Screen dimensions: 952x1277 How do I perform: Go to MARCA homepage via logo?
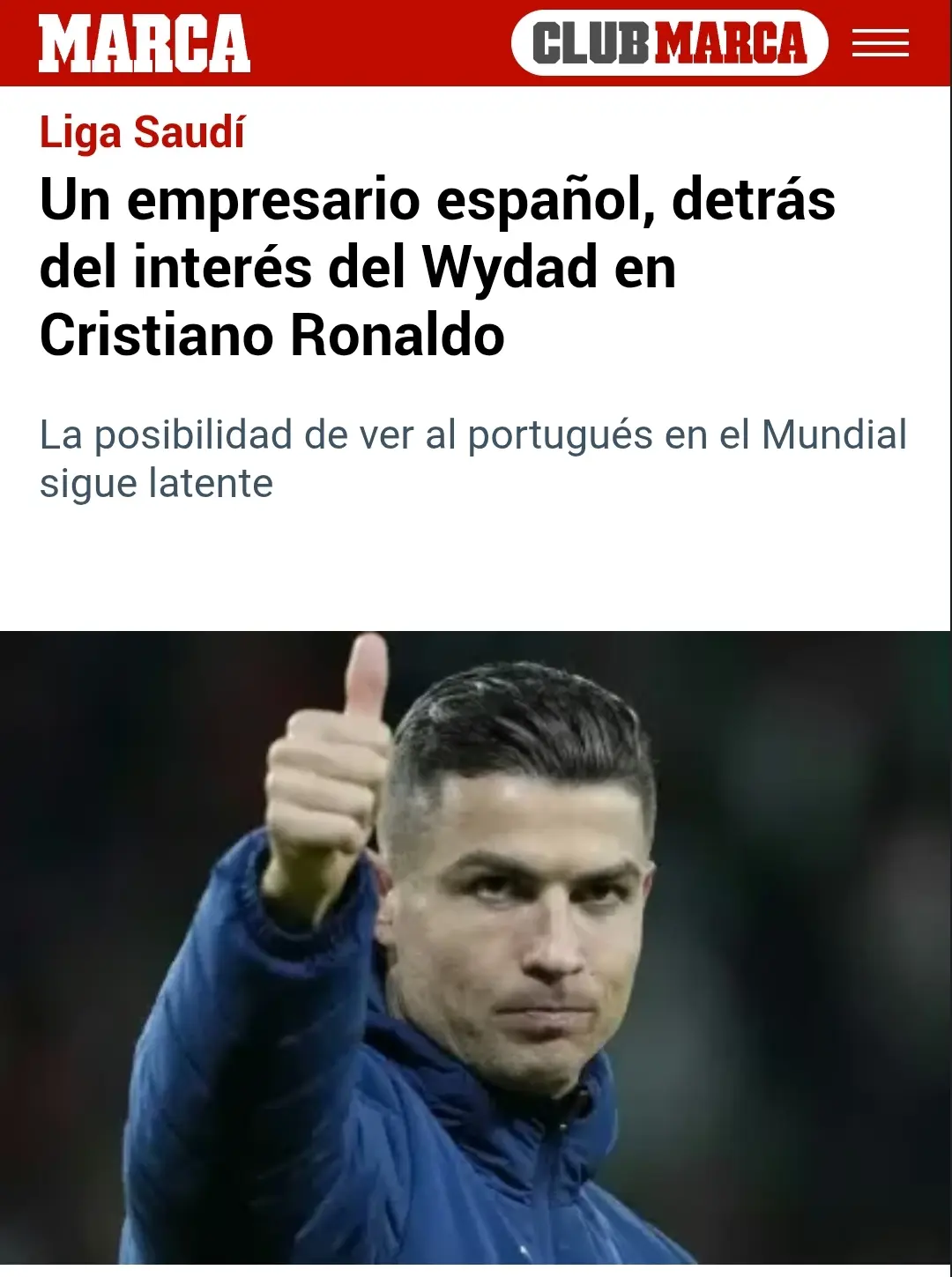(x=145, y=43)
